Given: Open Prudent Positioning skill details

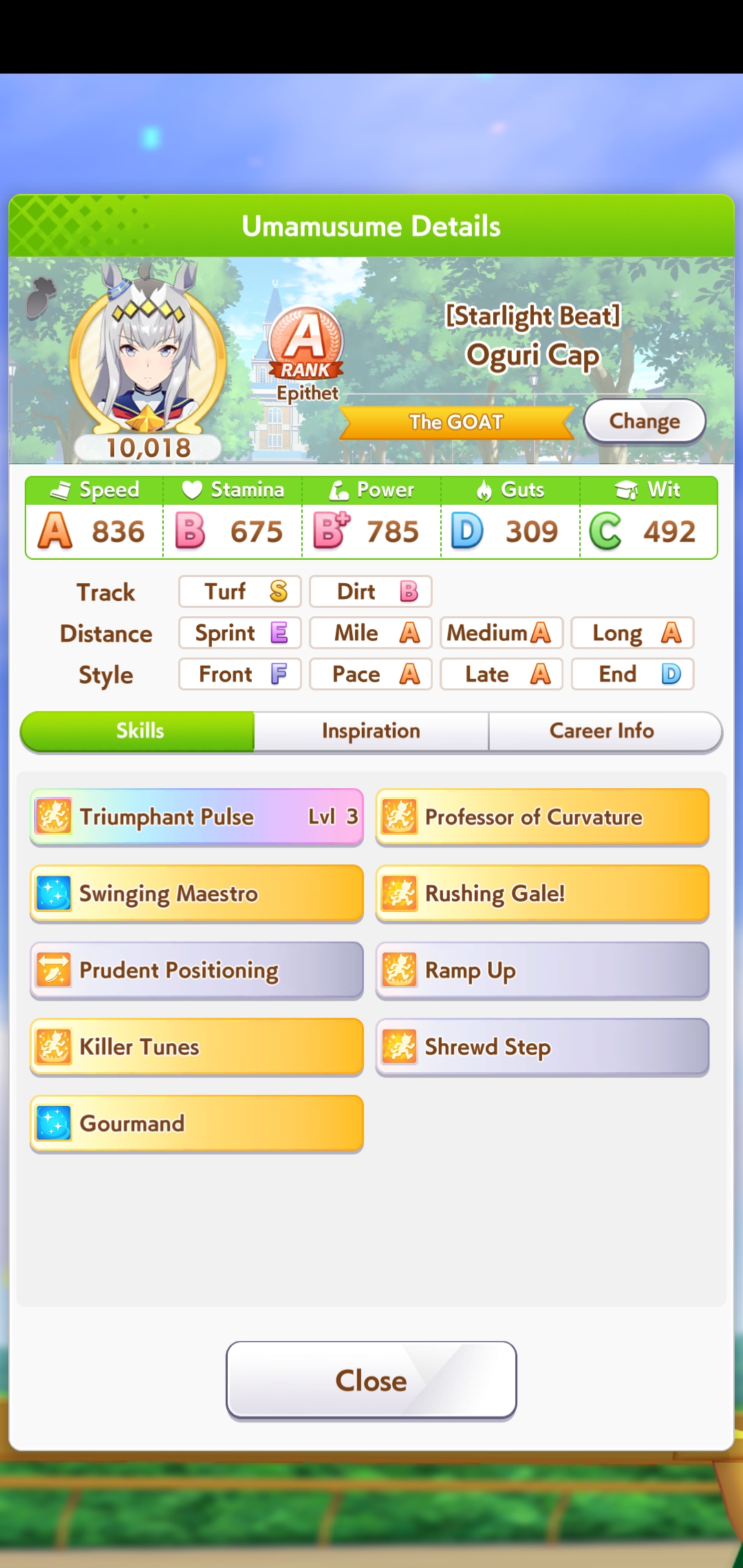Looking at the screenshot, I should pyautogui.click(x=197, y=970).
